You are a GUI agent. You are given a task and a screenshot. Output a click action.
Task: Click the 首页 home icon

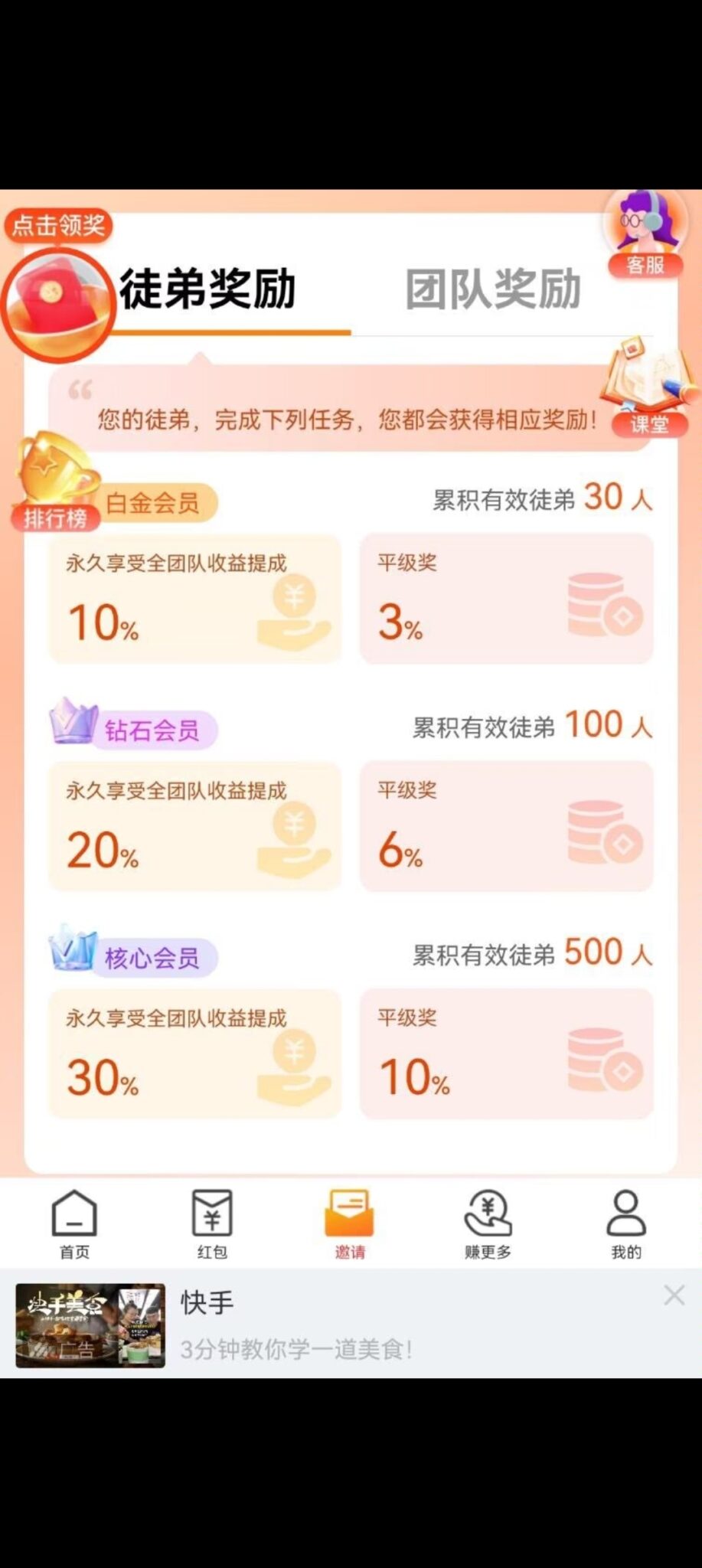(73, 1217)
